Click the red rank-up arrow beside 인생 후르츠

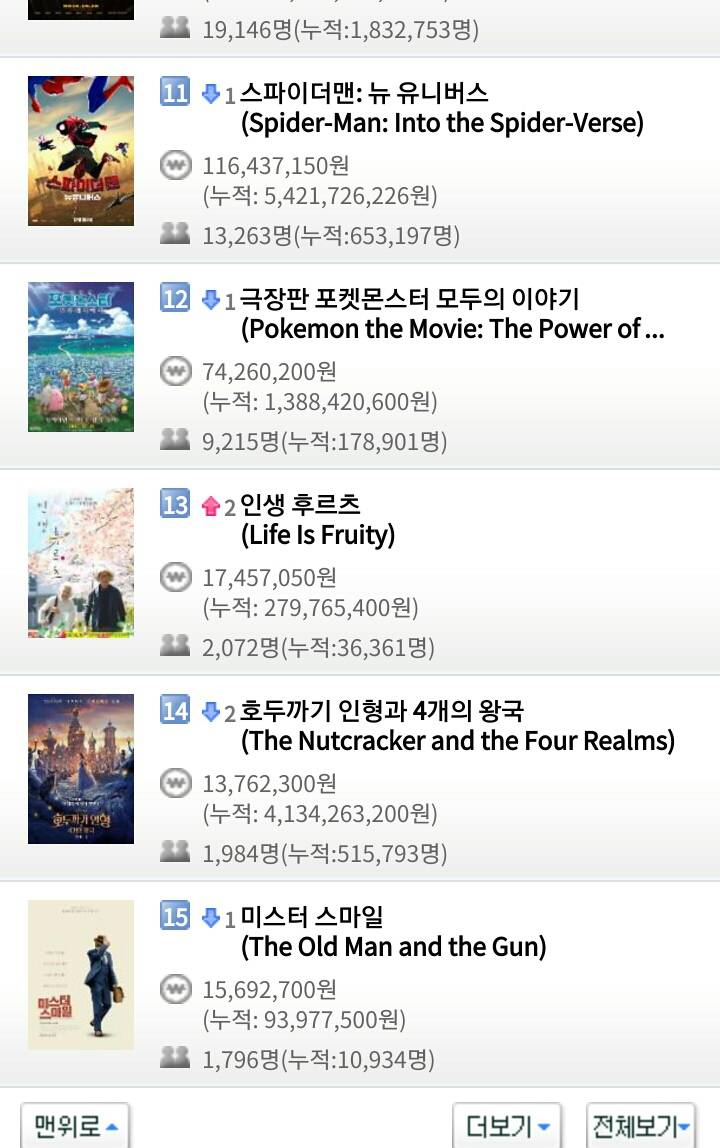click(211, 505)
